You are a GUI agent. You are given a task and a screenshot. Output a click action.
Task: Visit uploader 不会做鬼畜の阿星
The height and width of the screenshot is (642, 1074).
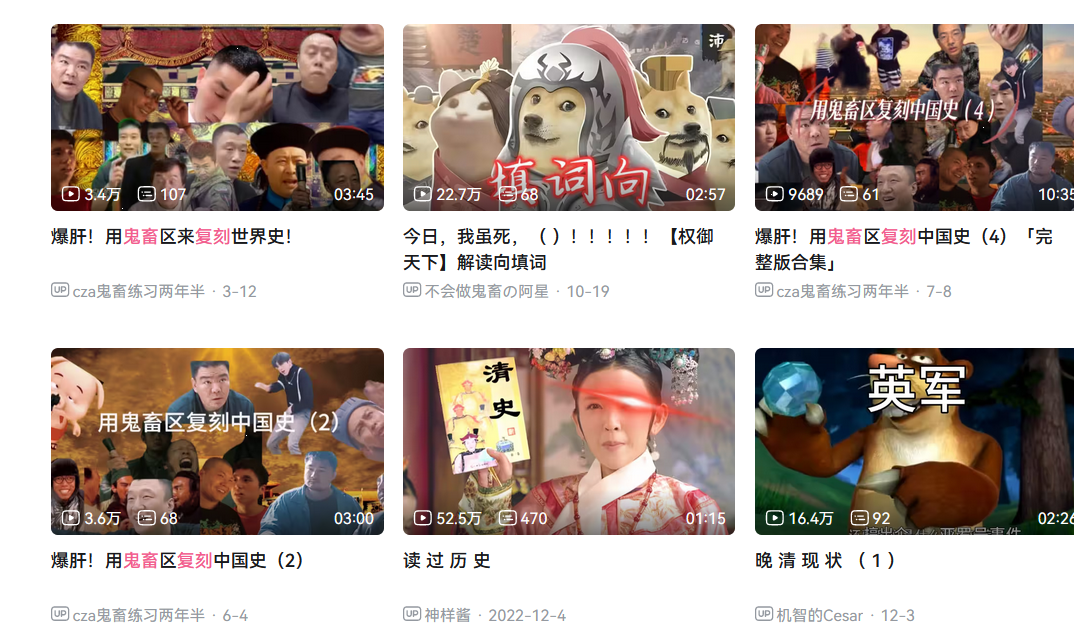point(486,291)
